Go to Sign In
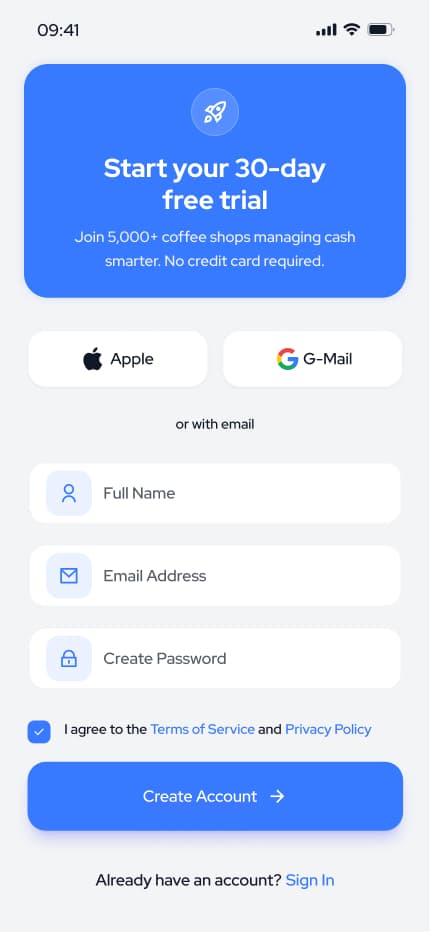This screenshot has width=431, height=938. coord(310,880)
